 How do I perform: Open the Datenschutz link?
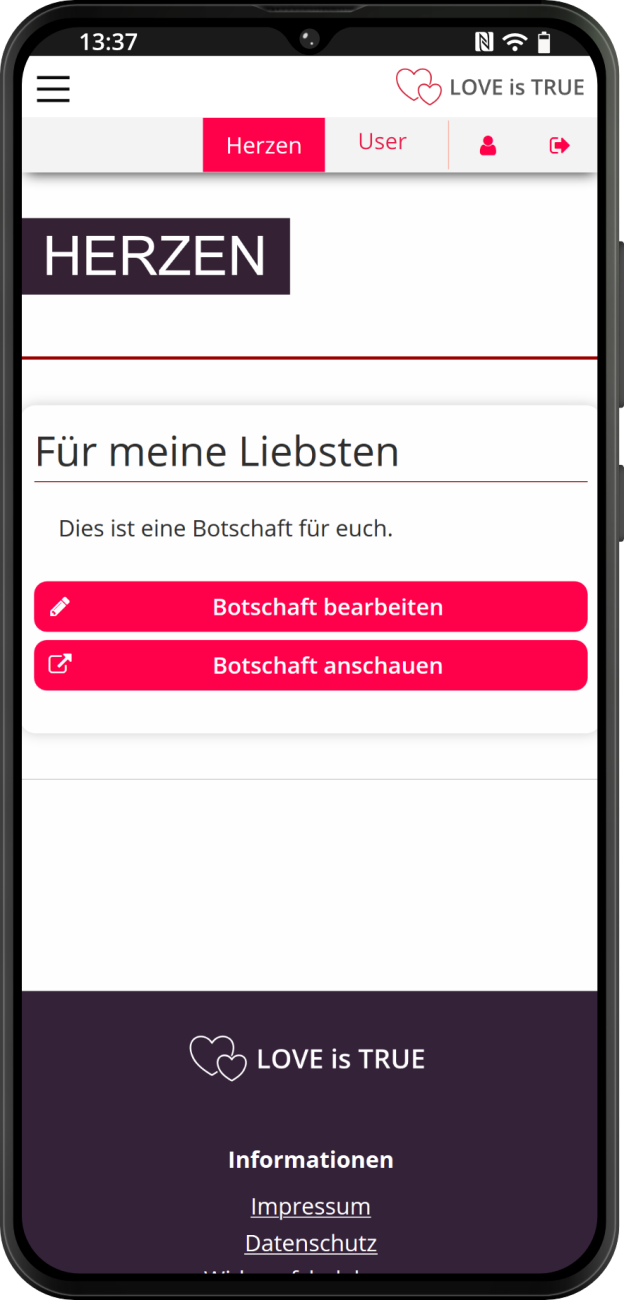point(311,1243)
